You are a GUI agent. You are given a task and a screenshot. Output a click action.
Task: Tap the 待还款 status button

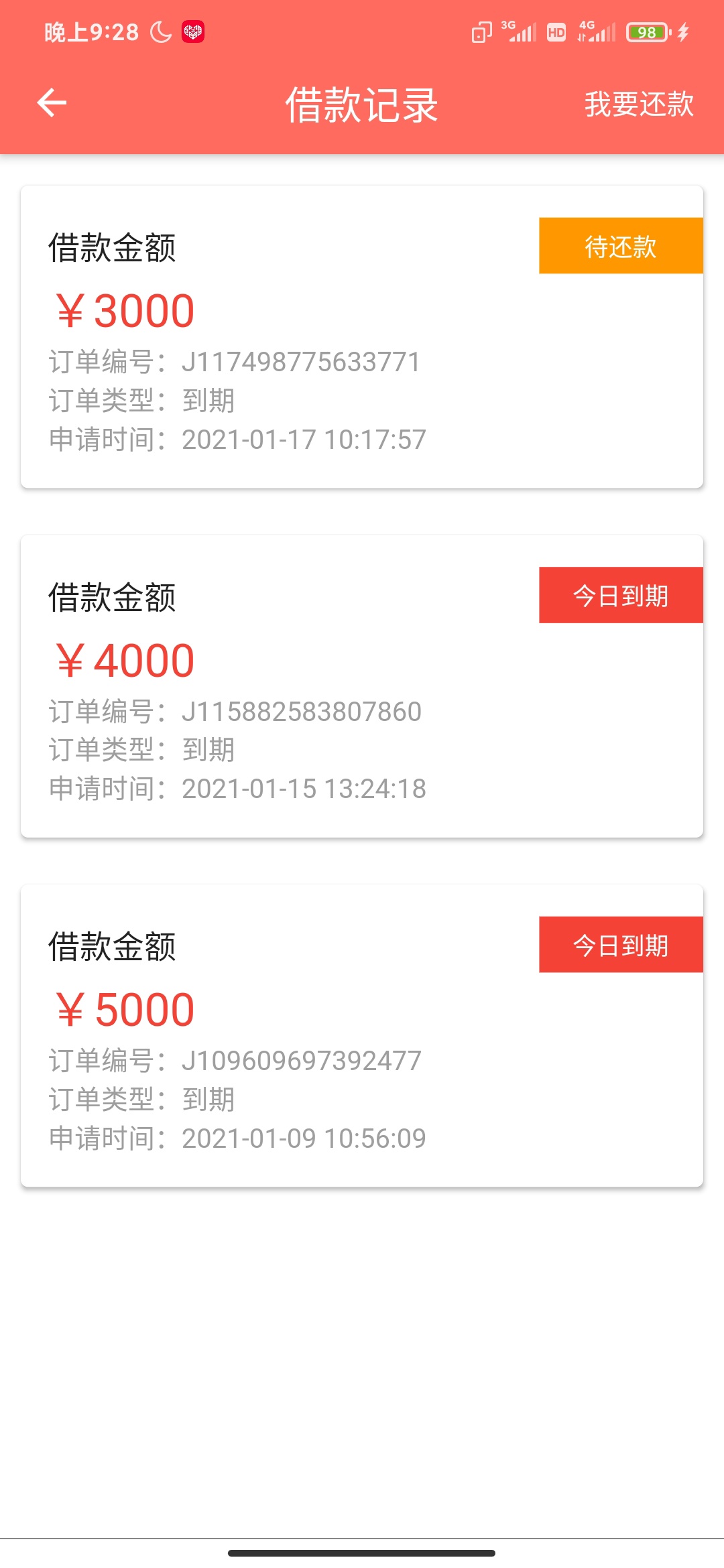coord(621,245)
